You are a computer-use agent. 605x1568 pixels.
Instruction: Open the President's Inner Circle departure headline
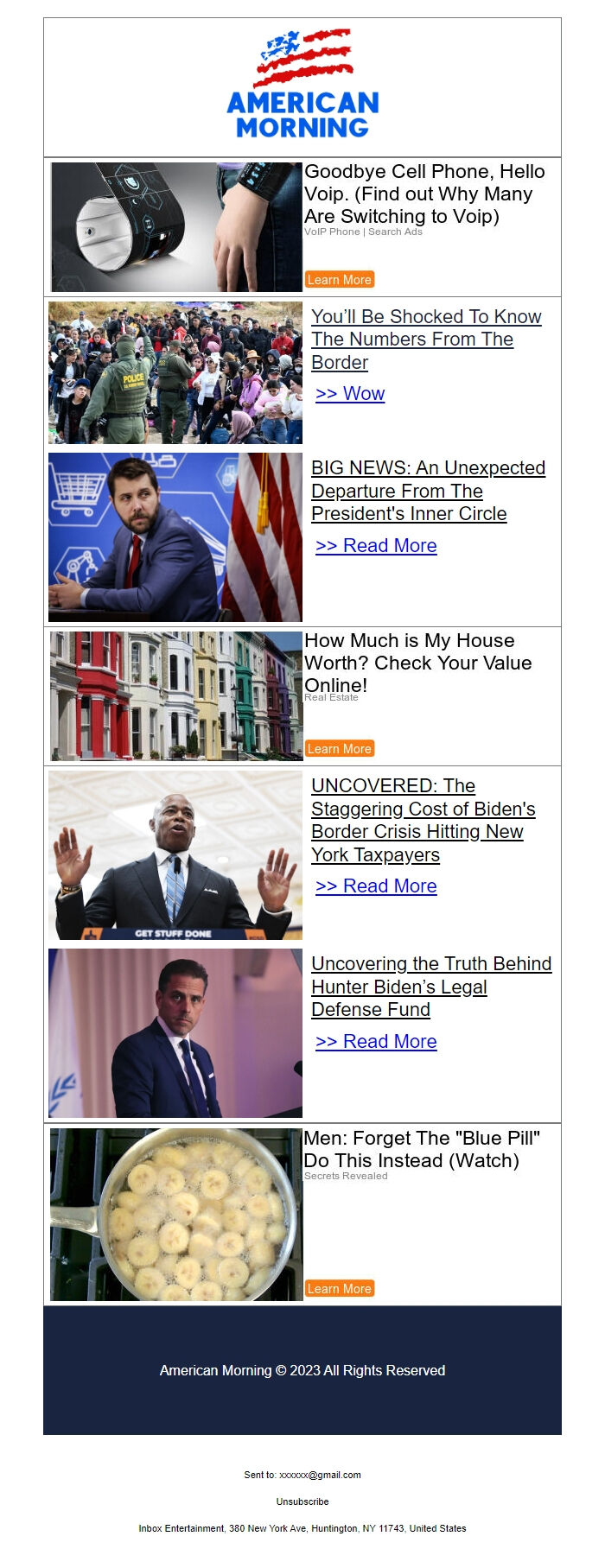pyautogui.click(x=427, y=491)
